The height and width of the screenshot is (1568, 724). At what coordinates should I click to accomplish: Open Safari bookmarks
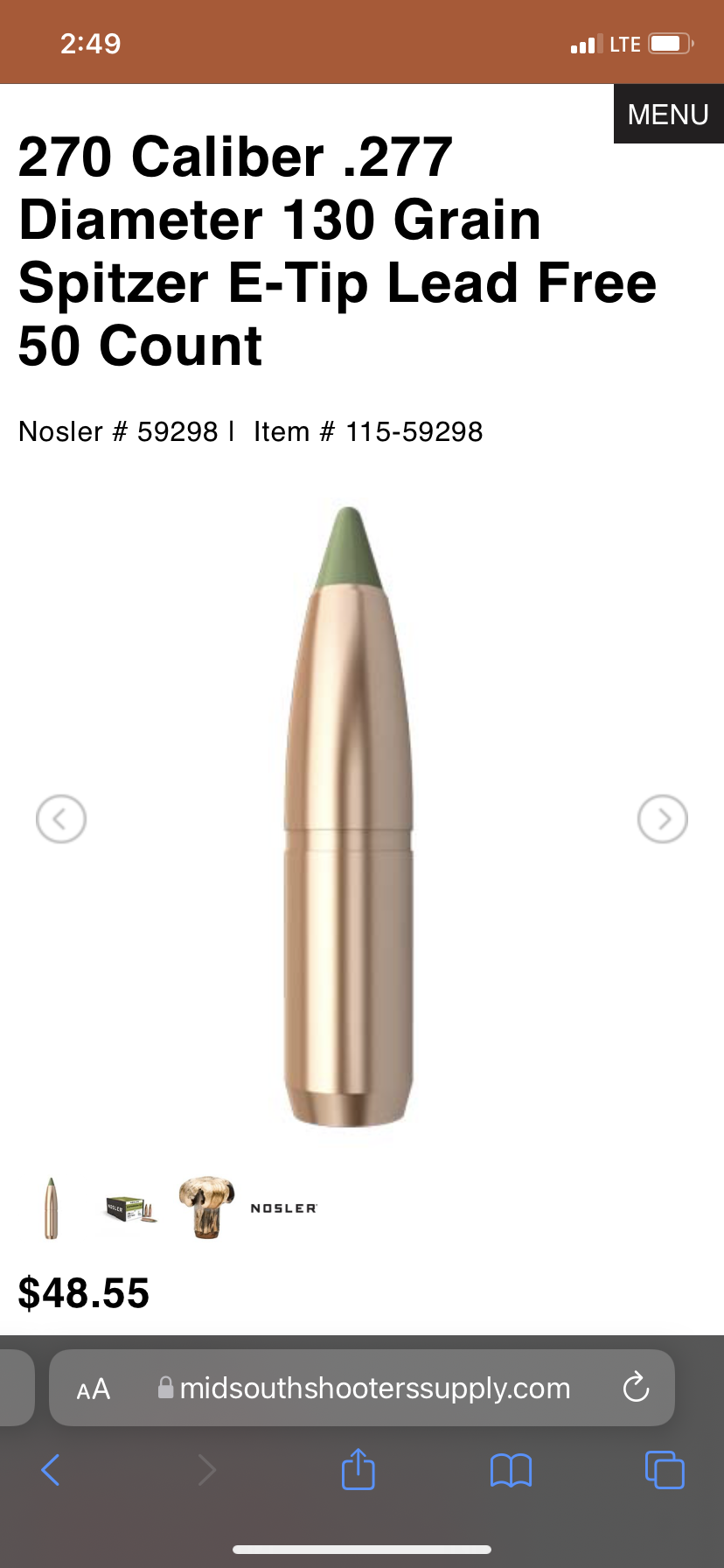click(x=512, y=1471)
